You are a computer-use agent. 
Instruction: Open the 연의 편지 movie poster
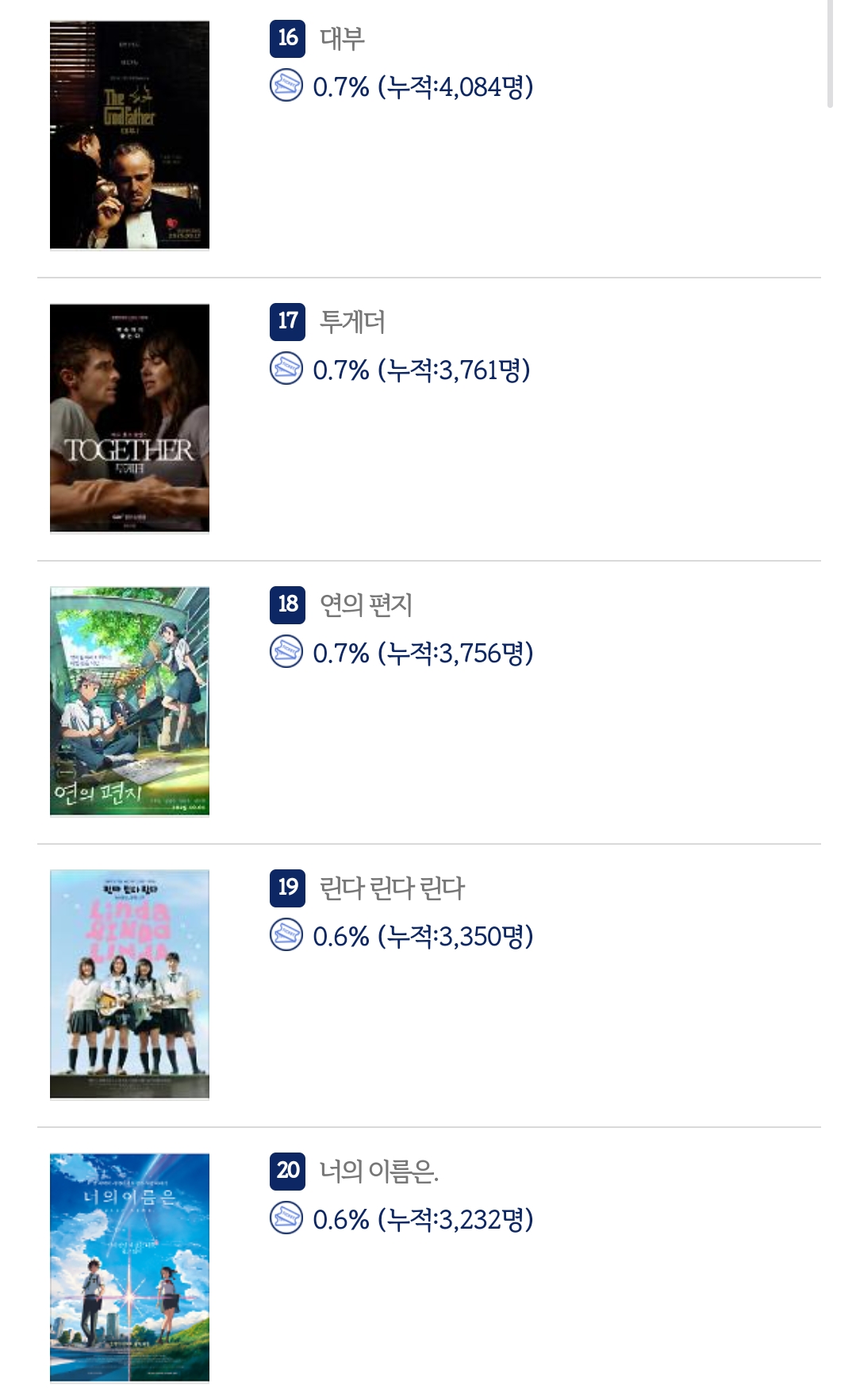[x=129, y=701]
